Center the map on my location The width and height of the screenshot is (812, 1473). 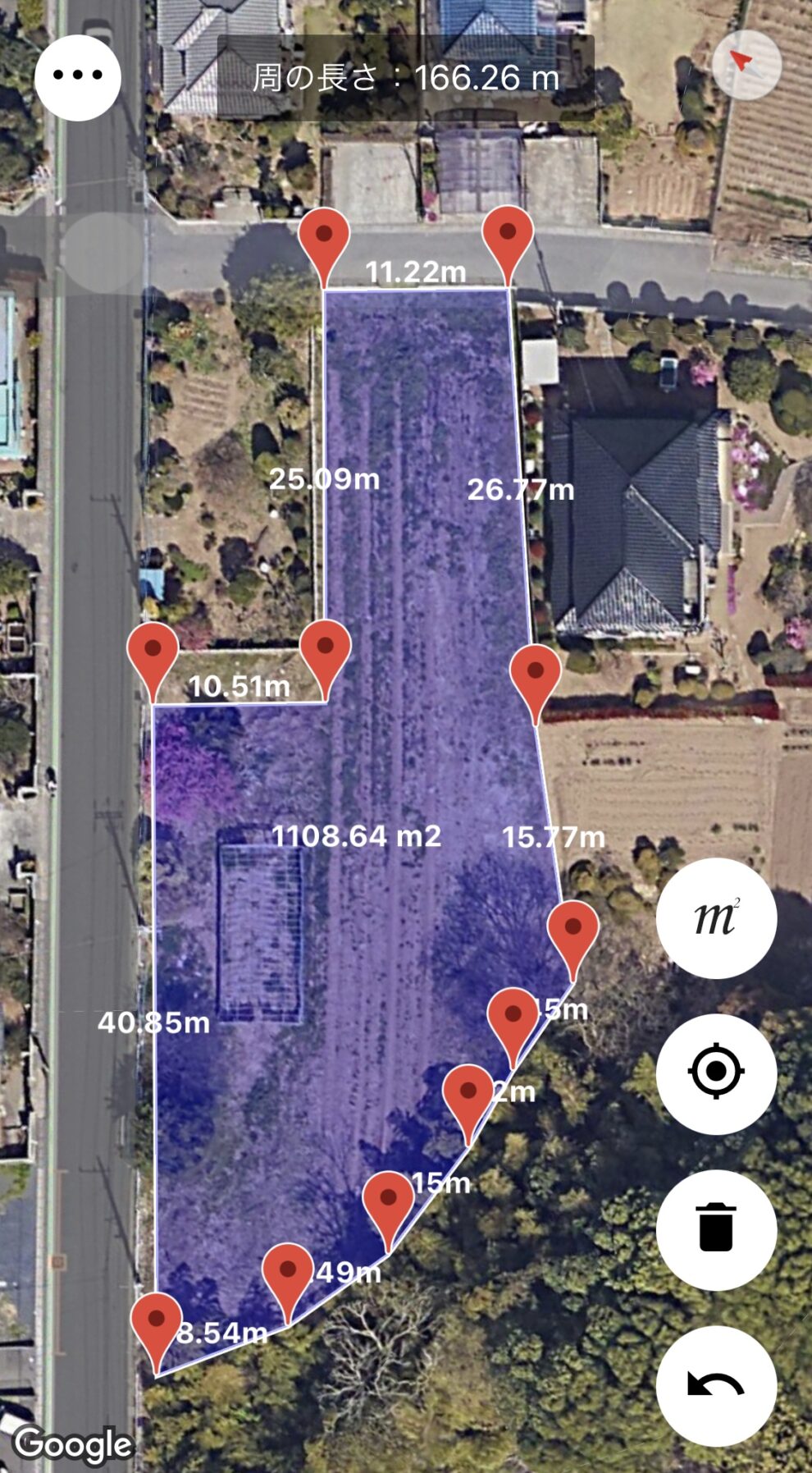[x=716, y=1073]
